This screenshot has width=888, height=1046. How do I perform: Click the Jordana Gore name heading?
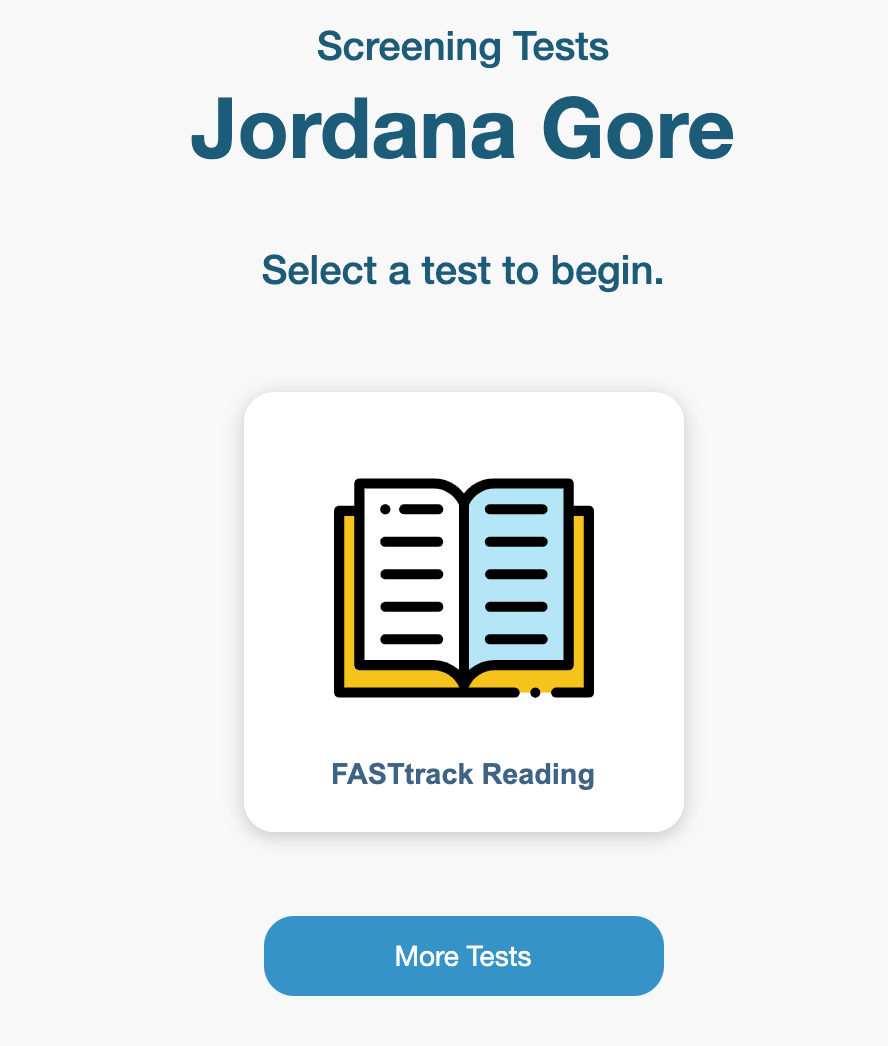(x=464, y=128)
